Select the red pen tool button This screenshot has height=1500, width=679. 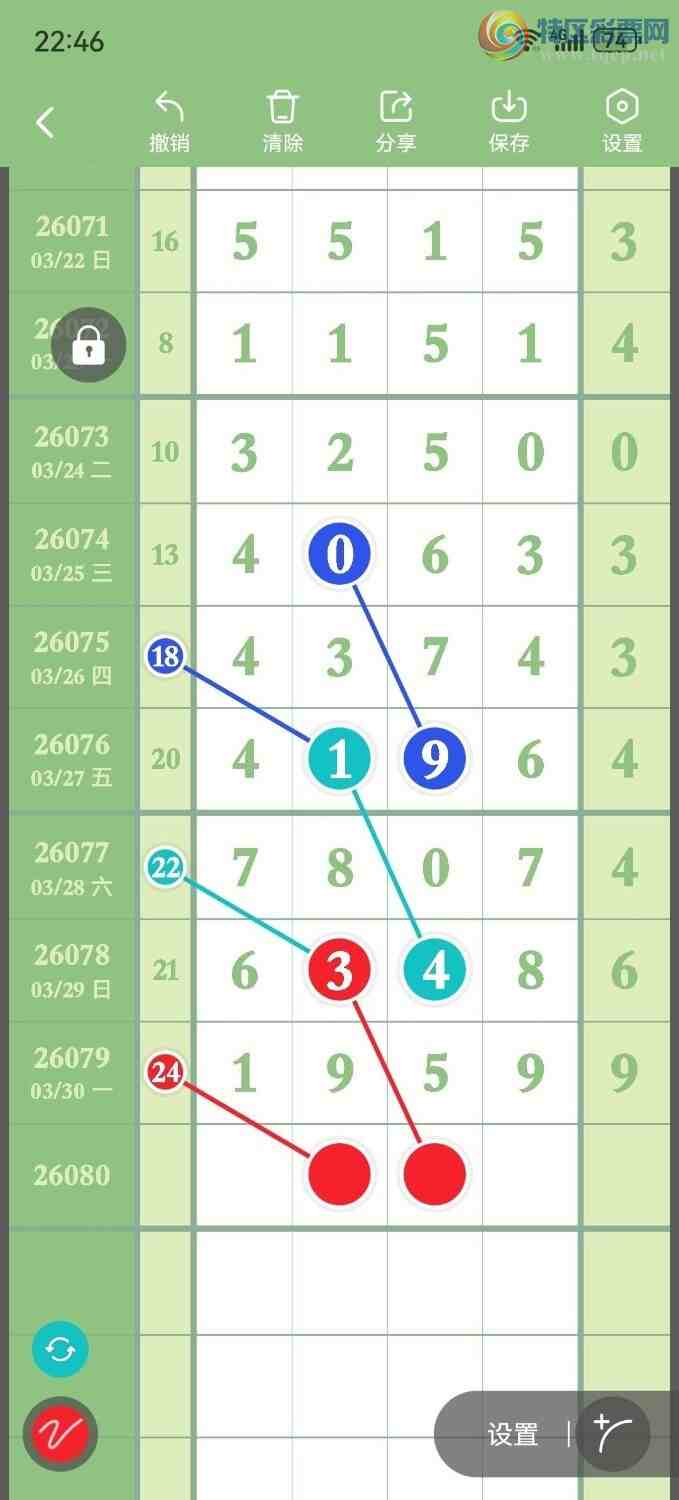60,1434
